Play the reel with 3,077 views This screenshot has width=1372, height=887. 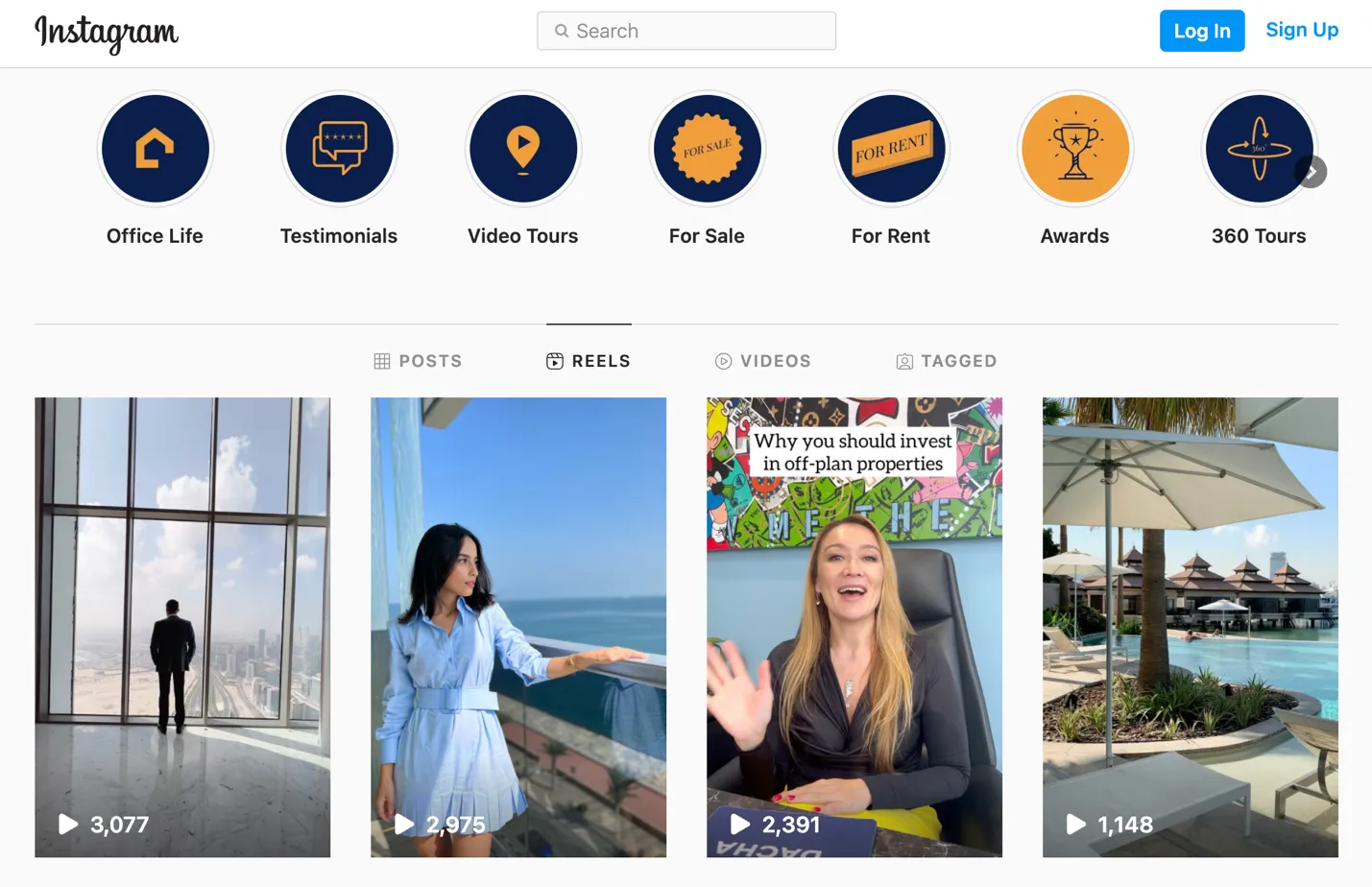click(182, 627)
